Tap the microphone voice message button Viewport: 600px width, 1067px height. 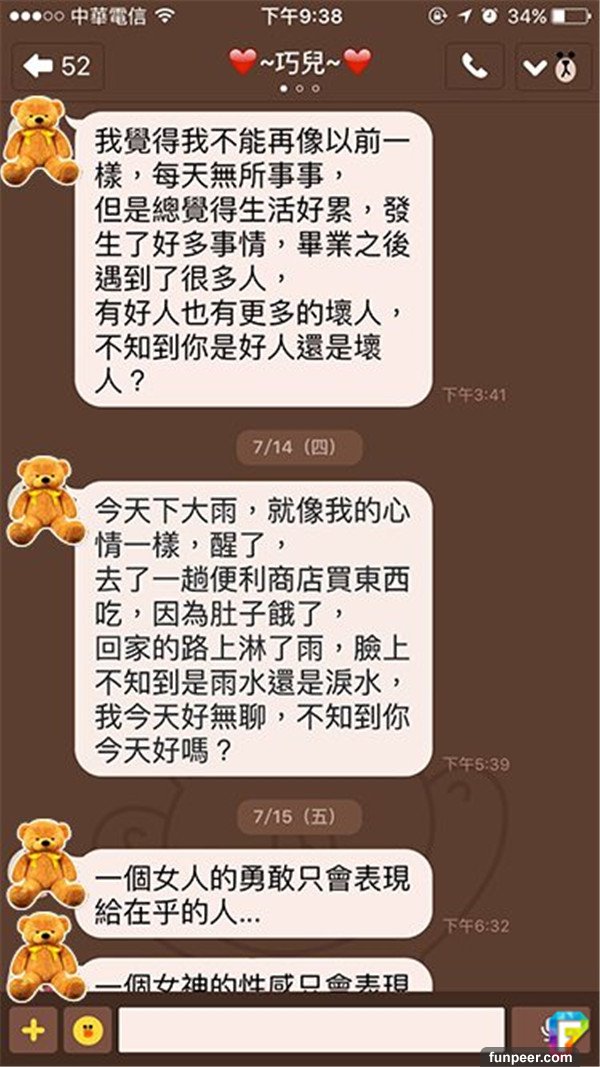(x=551, y=1030)
